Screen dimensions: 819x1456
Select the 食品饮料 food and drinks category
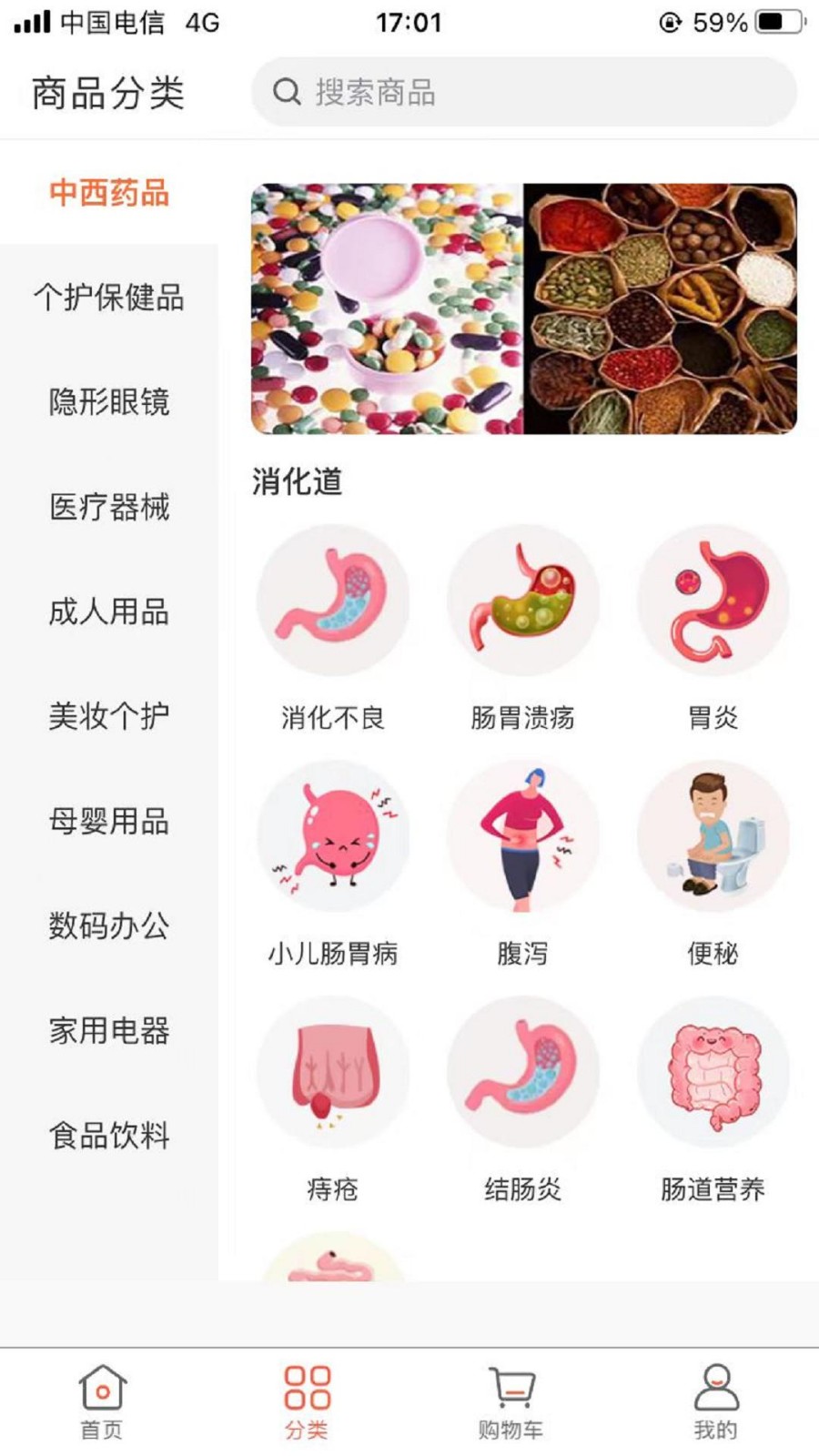click(109, 1136)
